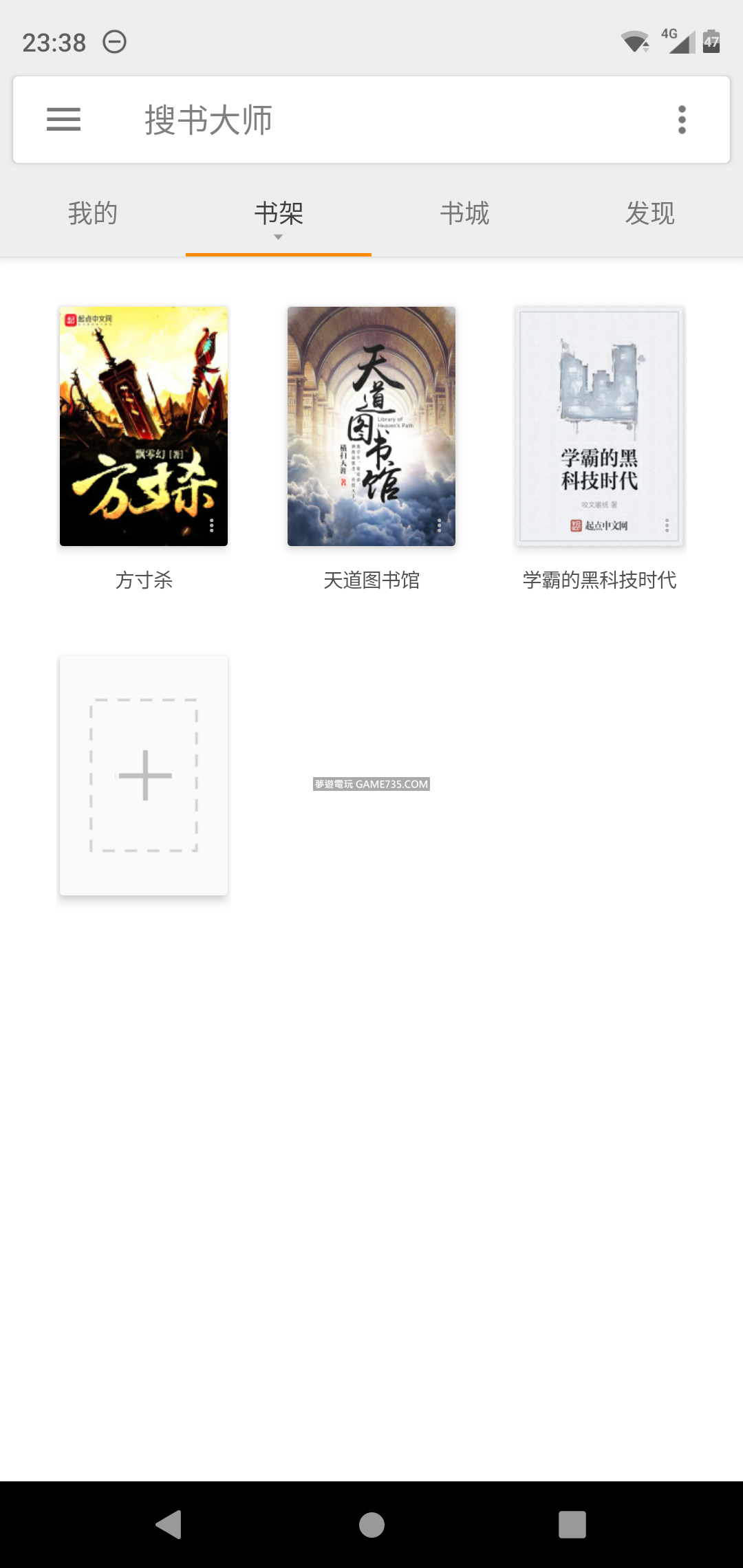Screen dimensions: 743x1568
Task: Open more options on 方寸杀 cover
Action: 211,525
